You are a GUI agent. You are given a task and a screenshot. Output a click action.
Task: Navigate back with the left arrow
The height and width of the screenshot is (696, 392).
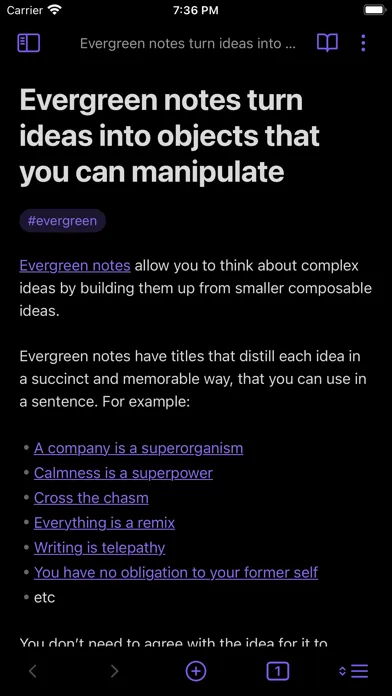32,671
